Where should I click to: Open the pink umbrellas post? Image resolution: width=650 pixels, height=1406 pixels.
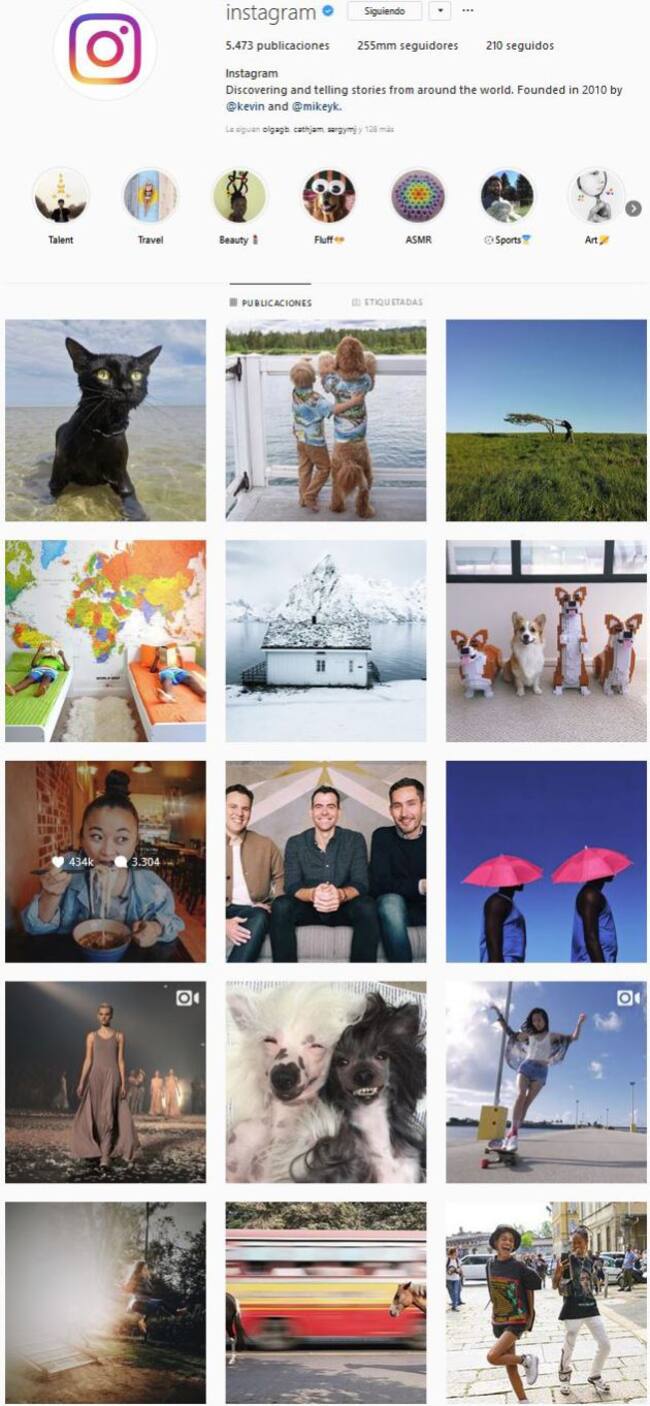pos(546,861)
